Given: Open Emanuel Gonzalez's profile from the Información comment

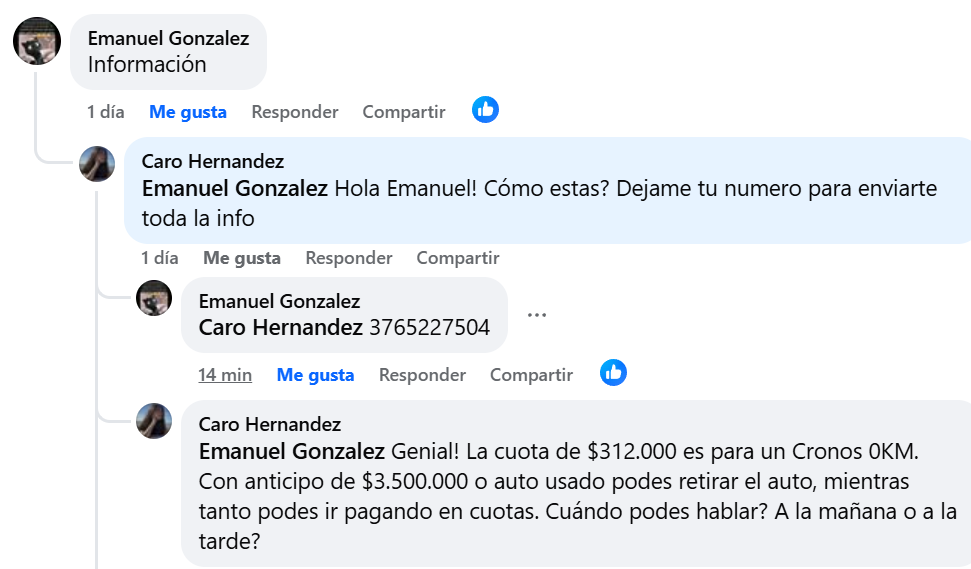Looking at the screenshot, I should [x=168, y=38].
